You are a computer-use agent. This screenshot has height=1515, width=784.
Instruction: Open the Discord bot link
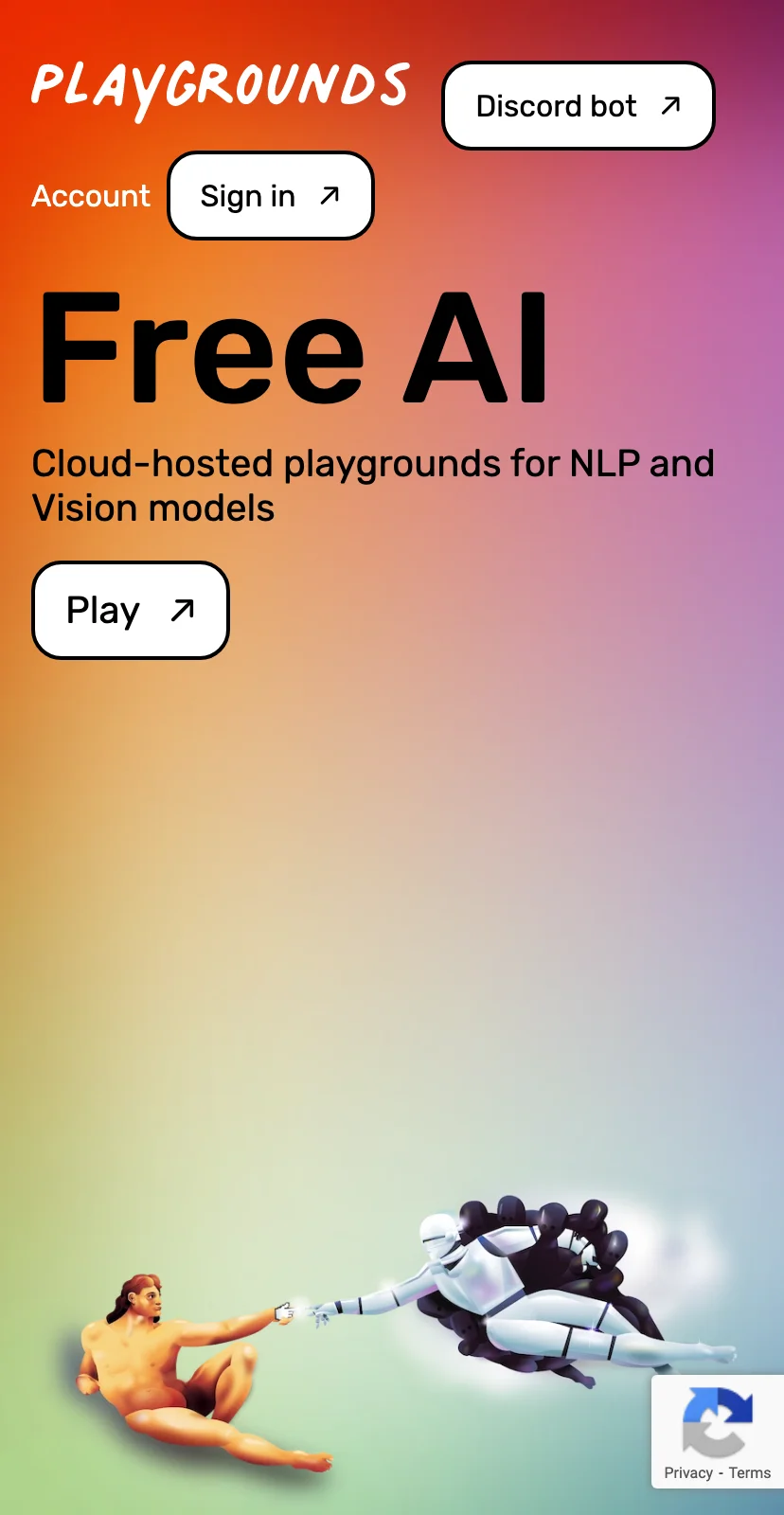[578, 106]
